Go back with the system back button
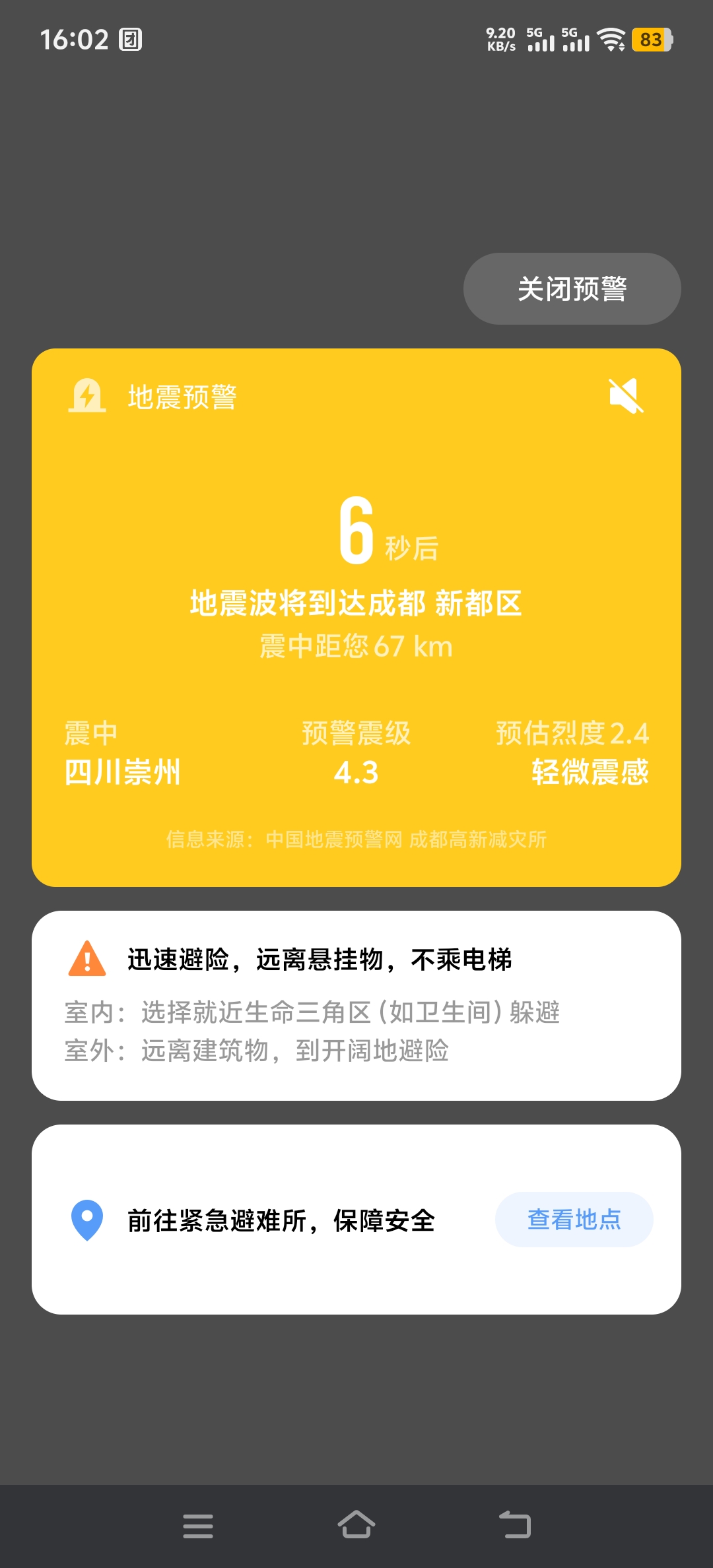The image size is (713, 1568). pyautogui.click(x=515, y=1525)
